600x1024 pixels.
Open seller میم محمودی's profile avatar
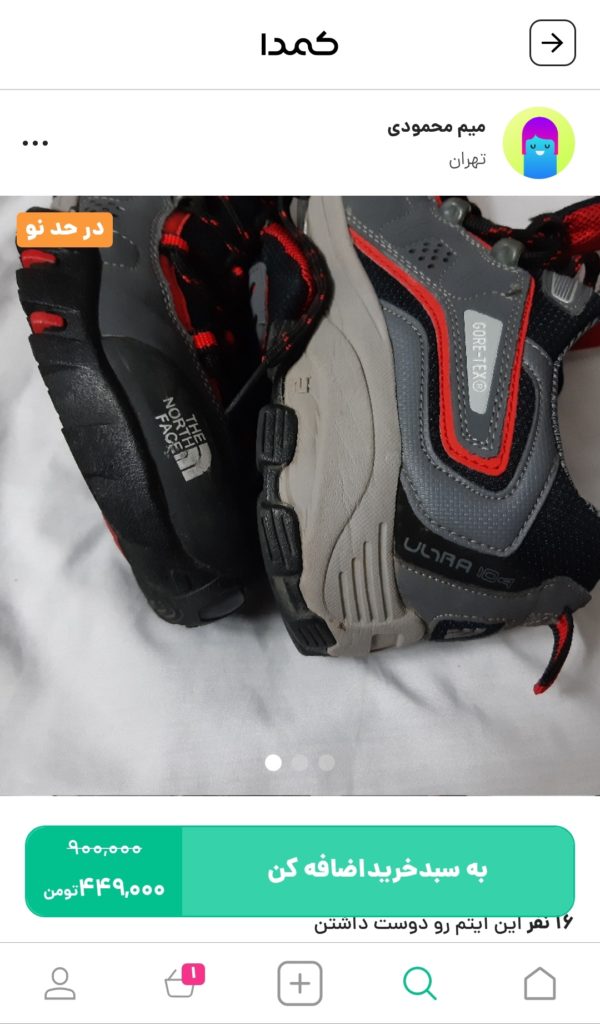tap(538, 143)
